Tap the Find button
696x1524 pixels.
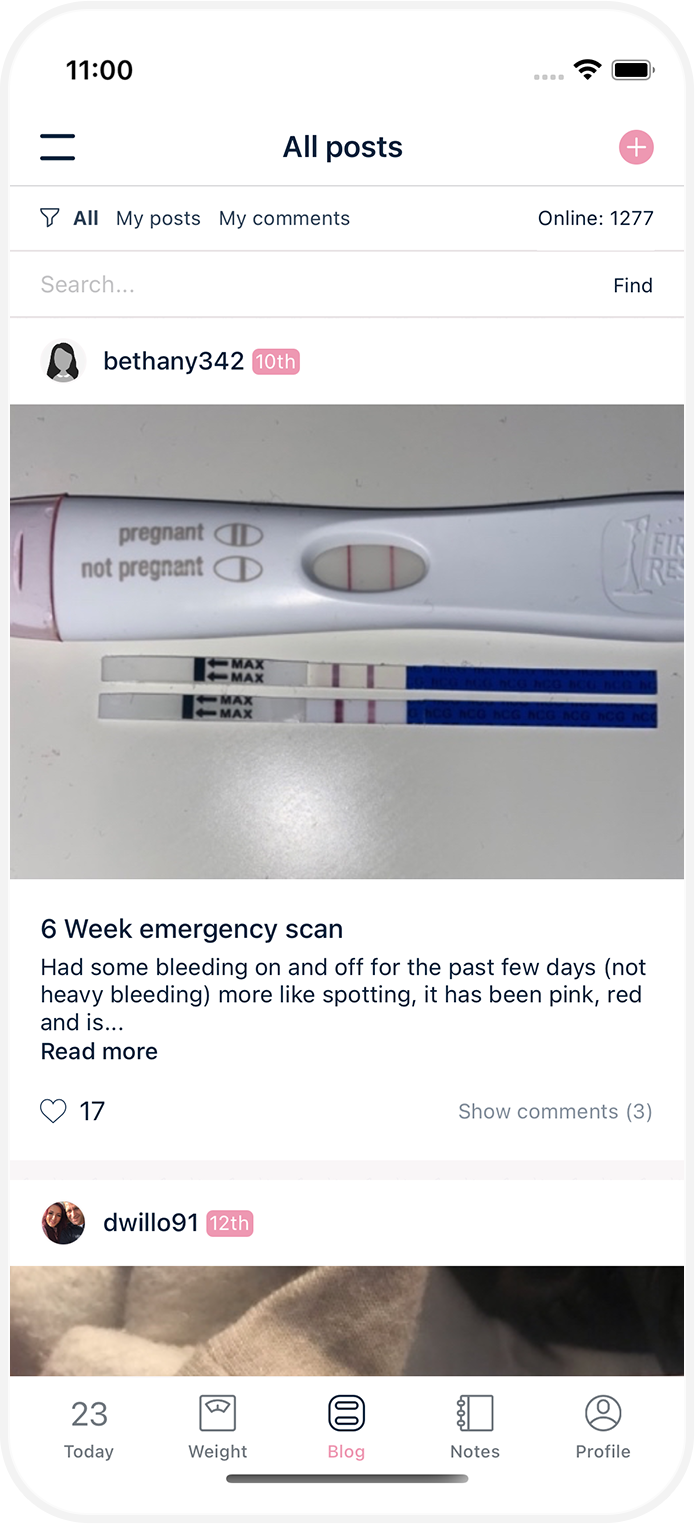tap(632, 286)
